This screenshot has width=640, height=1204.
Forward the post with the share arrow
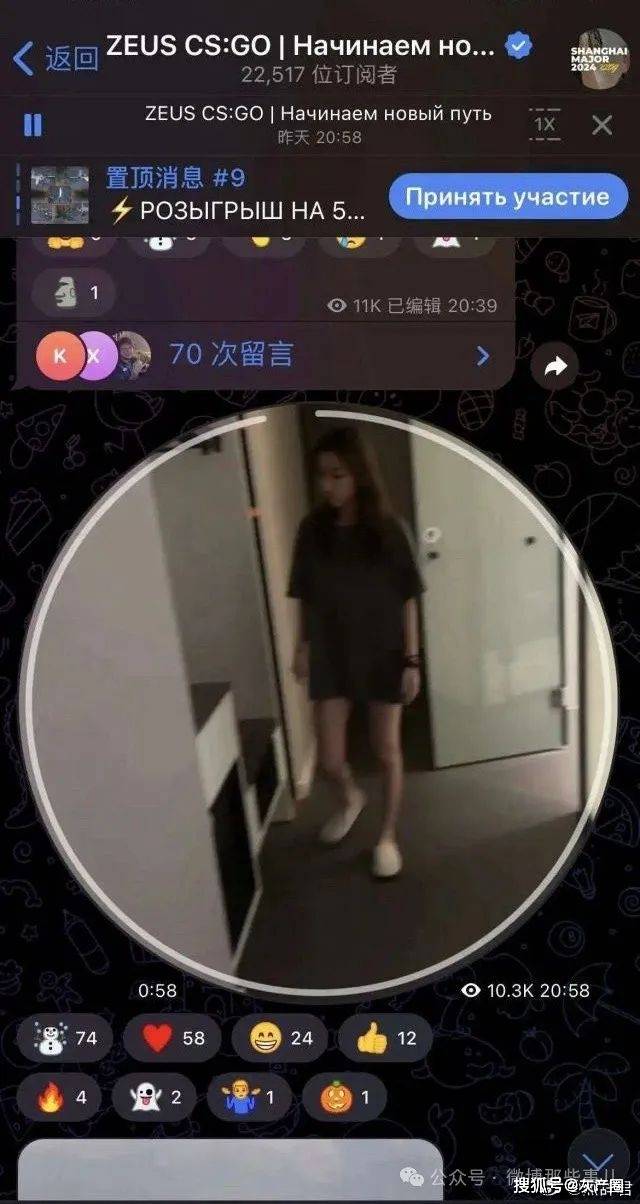click(555, 367)
